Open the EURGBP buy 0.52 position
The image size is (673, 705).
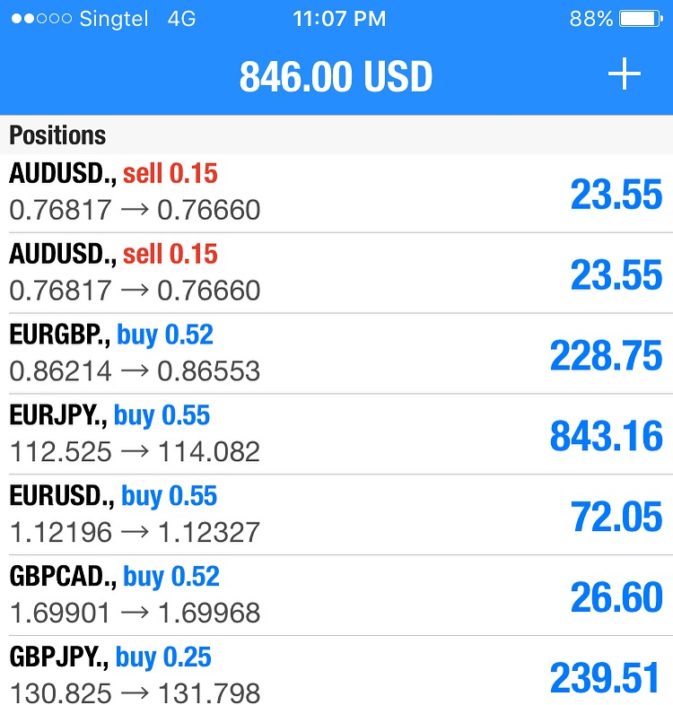(336, 353)
